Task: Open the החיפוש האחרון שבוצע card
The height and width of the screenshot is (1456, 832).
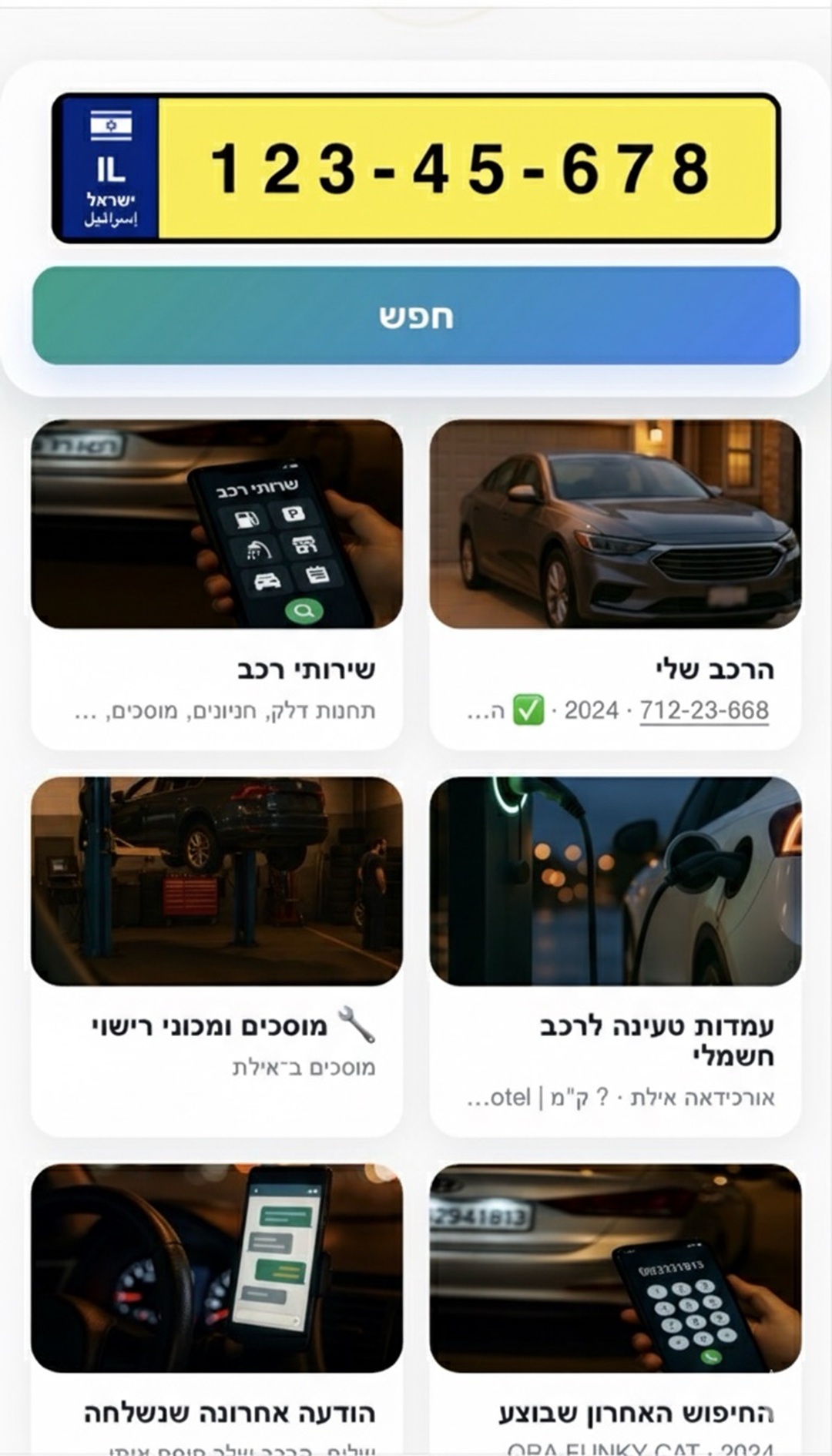Action: click(615, 1310)
